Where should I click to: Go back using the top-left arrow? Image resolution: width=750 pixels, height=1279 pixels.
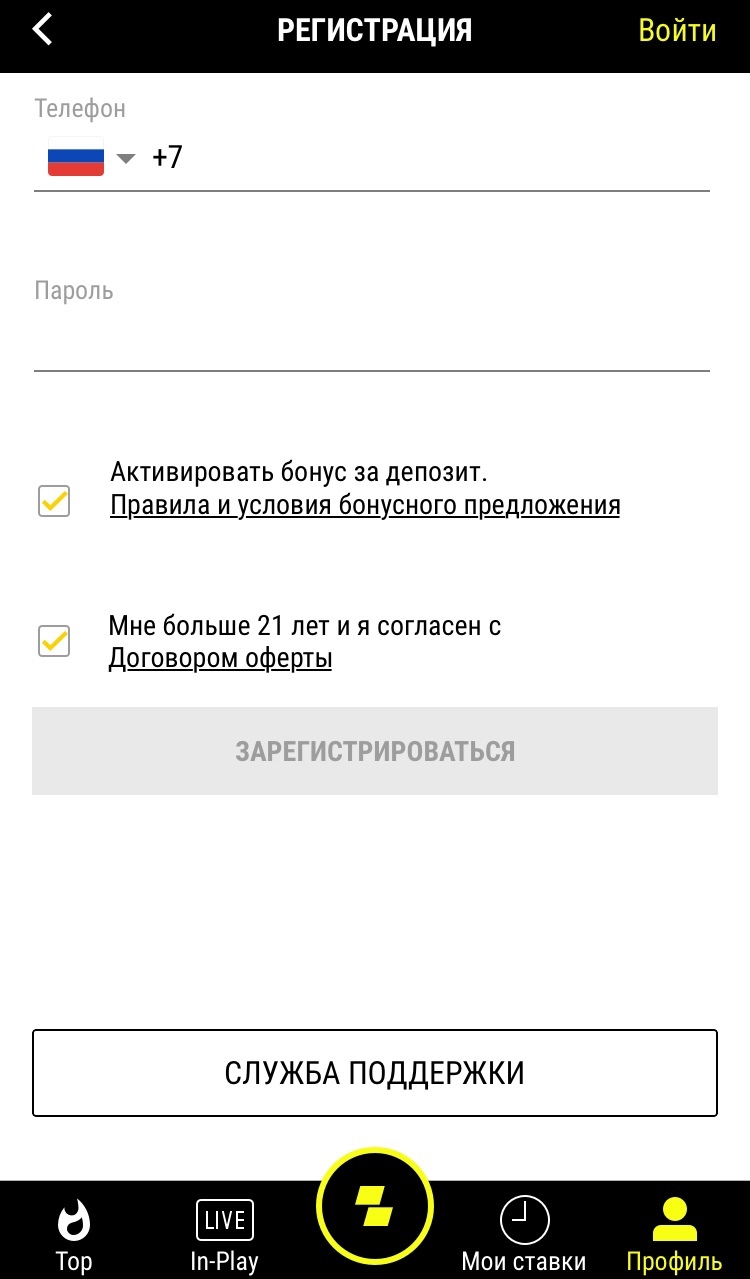coord(42,30)
